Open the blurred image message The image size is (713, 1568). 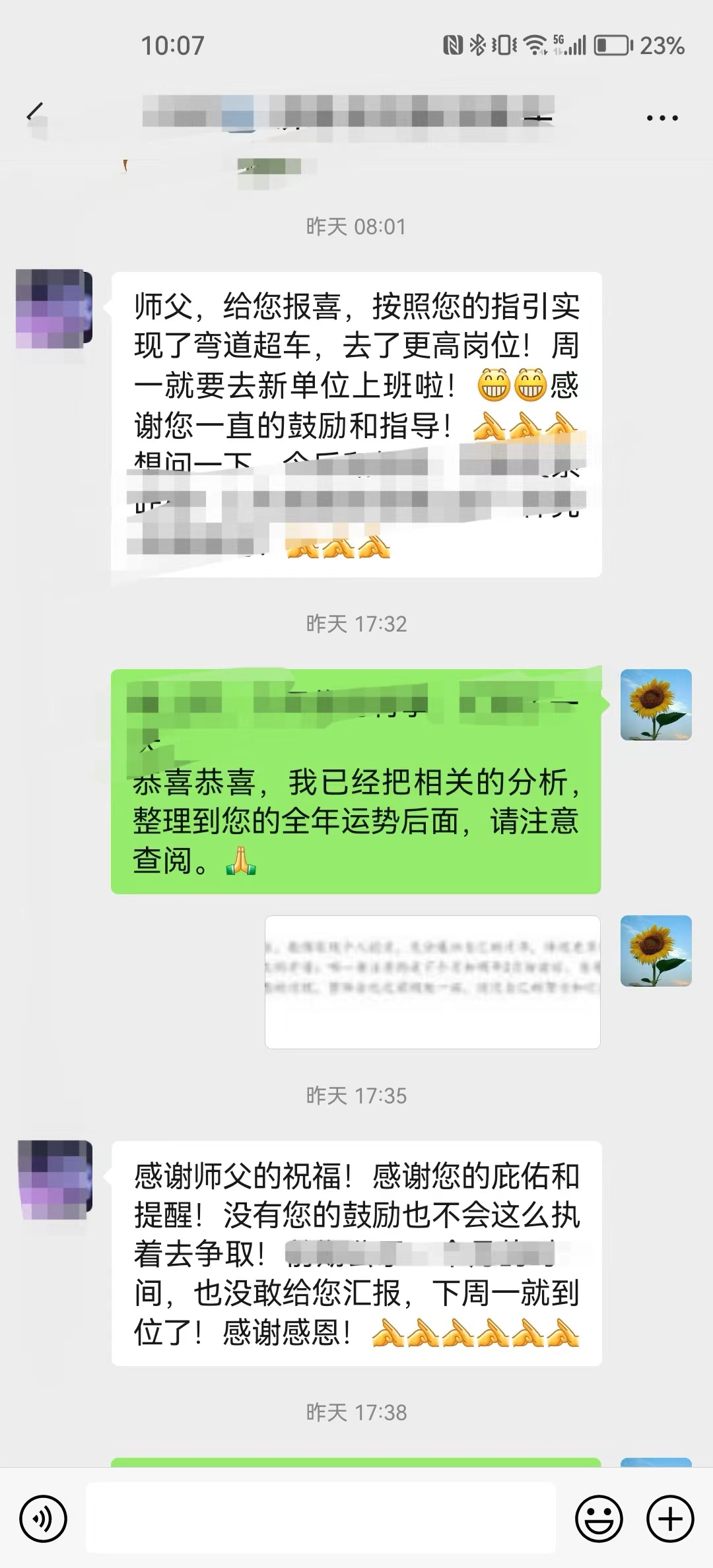432,981
